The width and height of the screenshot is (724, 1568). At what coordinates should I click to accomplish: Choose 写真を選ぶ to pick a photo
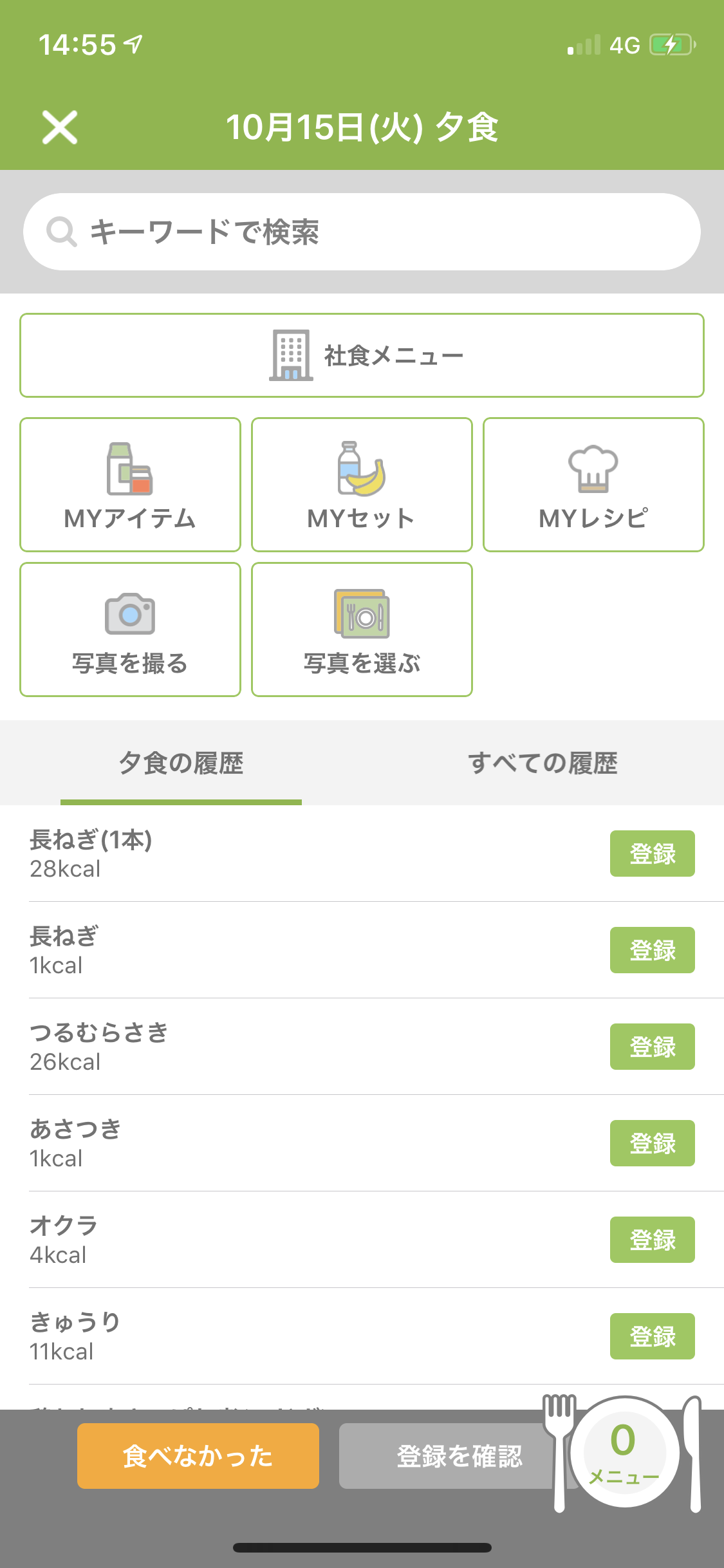pos(362,630)
